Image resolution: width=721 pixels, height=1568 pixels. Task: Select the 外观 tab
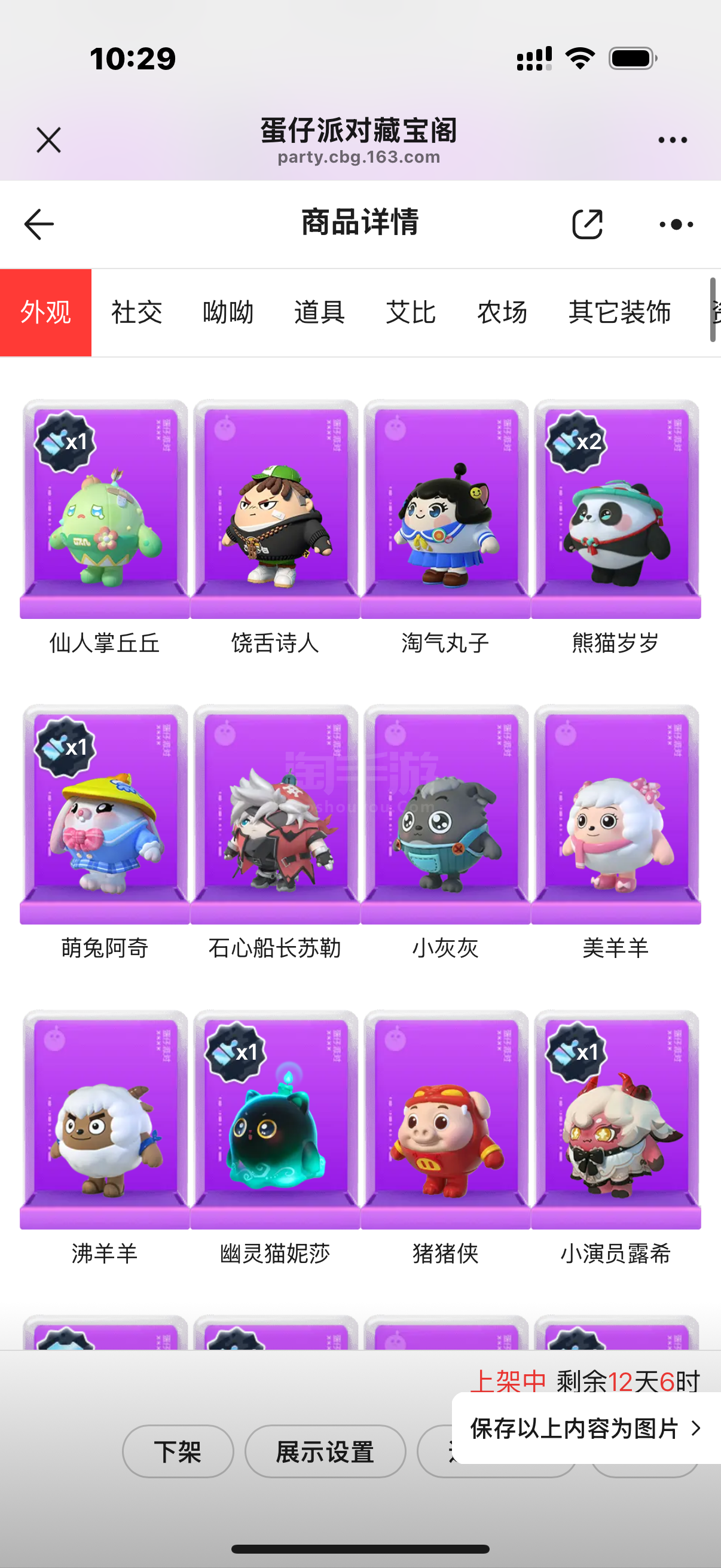coord(45,312)
